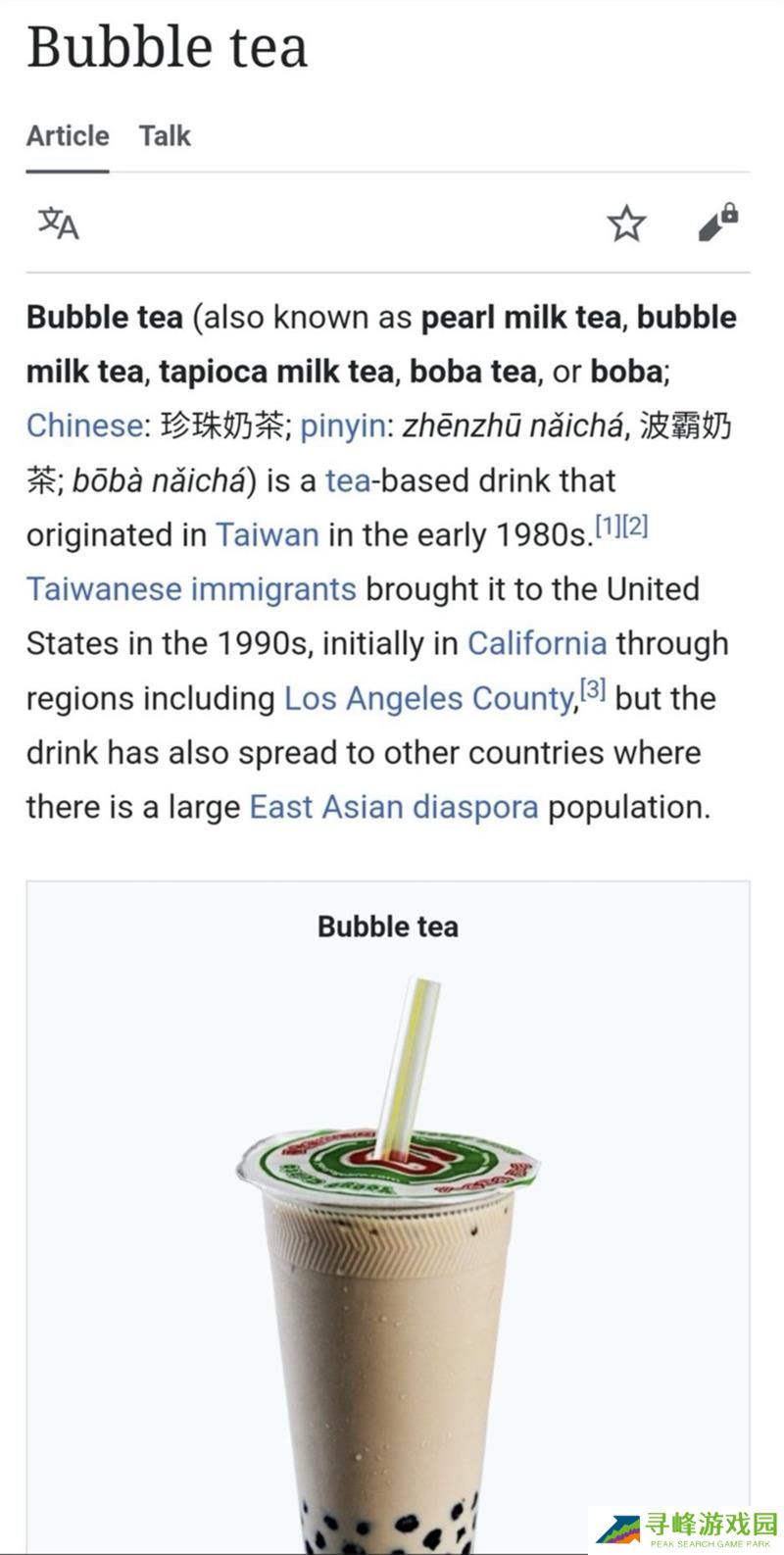Select the Article tab
Image resolution: width=784 pixels, height=1555 pixels.
point(68,136)
